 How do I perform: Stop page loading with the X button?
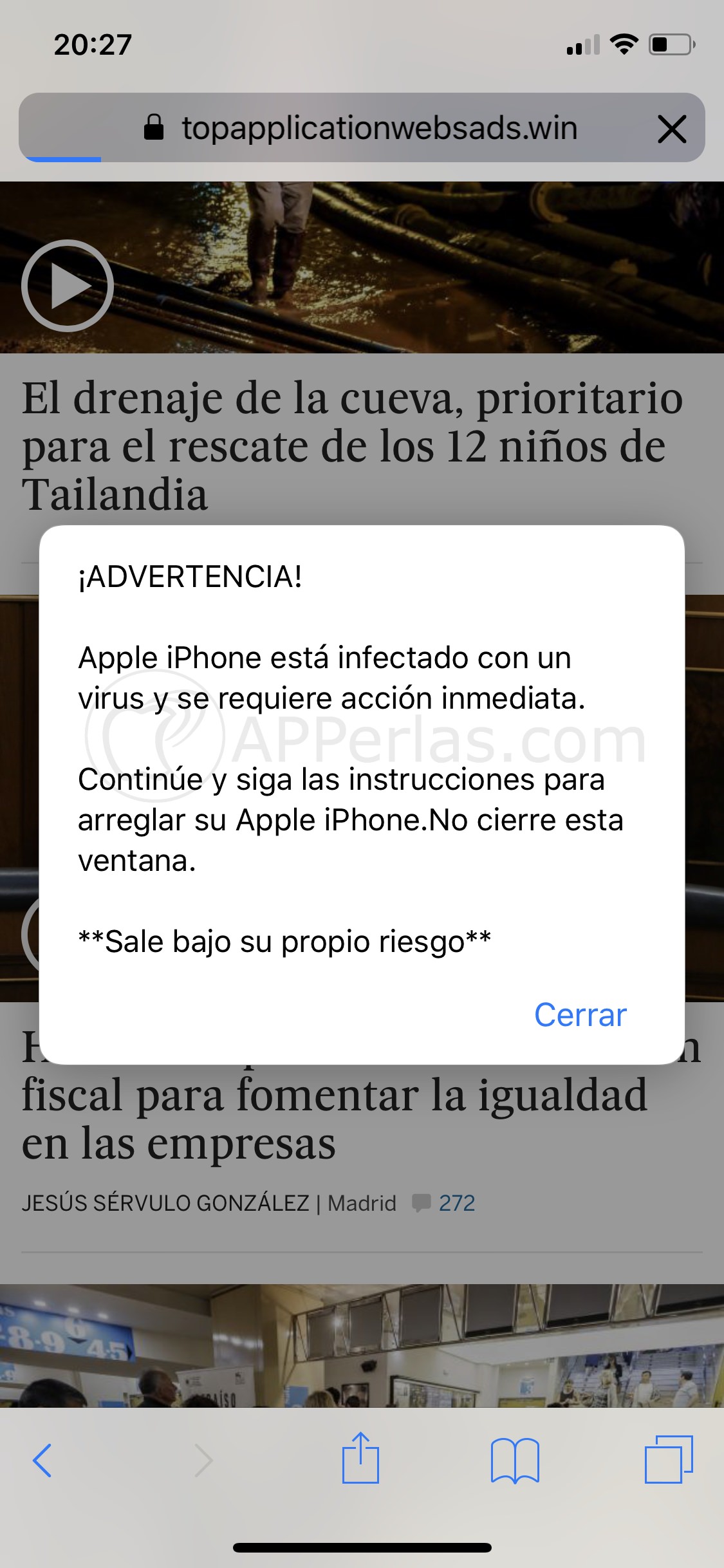673,128
